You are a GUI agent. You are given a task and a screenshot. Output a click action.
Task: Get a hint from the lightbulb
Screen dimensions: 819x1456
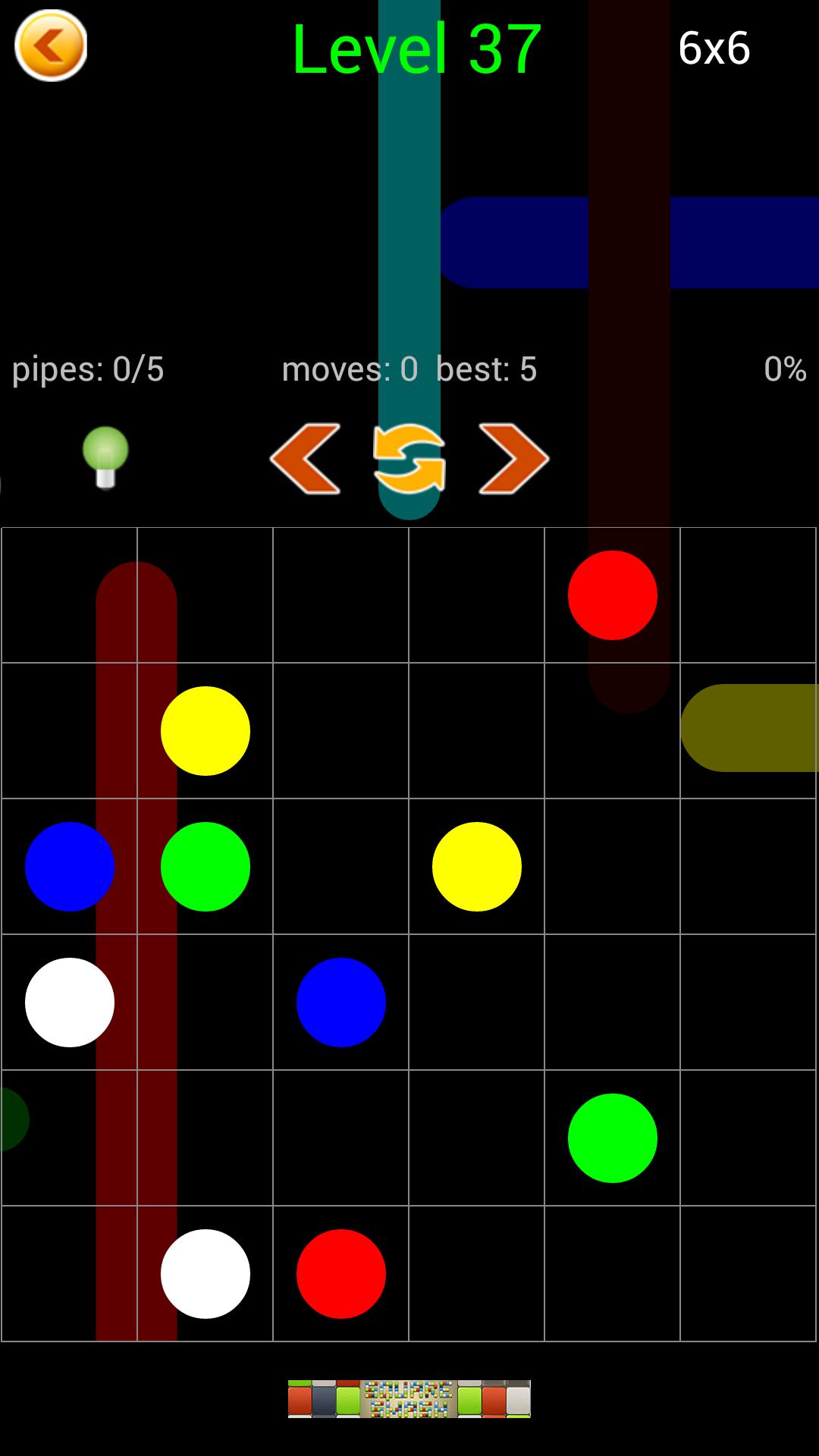tap(105, 457)
